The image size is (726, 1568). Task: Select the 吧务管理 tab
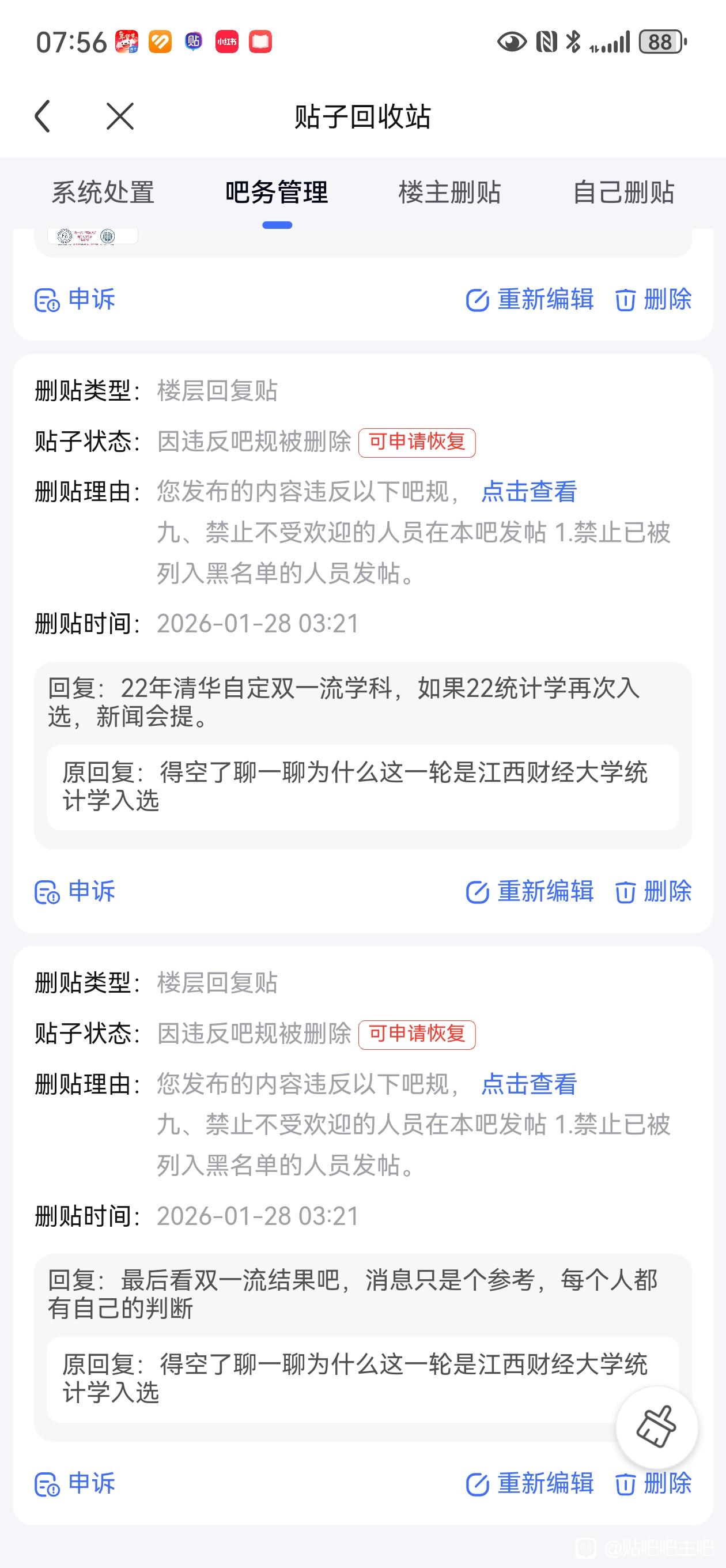click(277, 193)
